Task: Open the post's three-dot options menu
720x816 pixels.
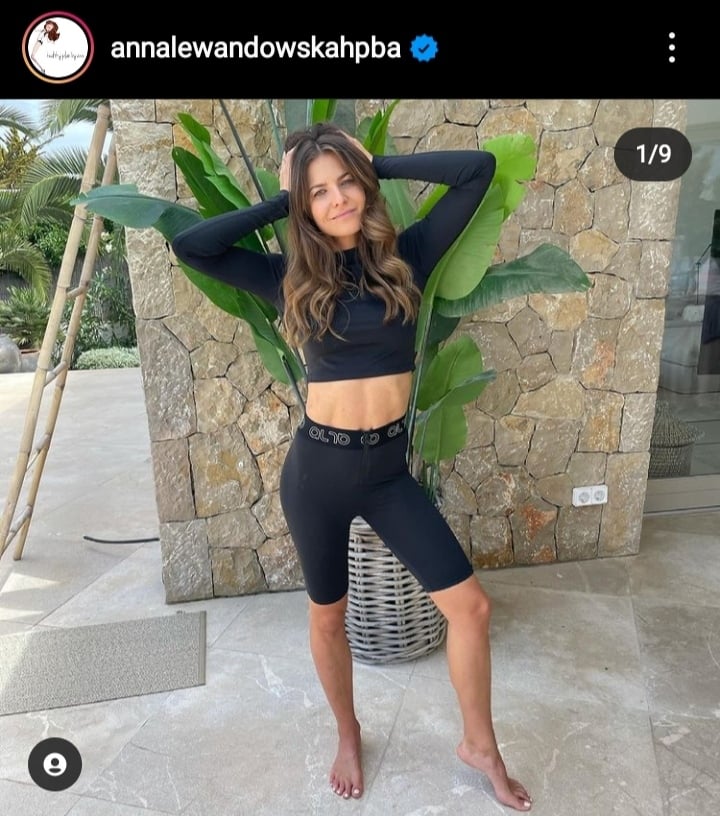Action: click(x=671, y=47)
